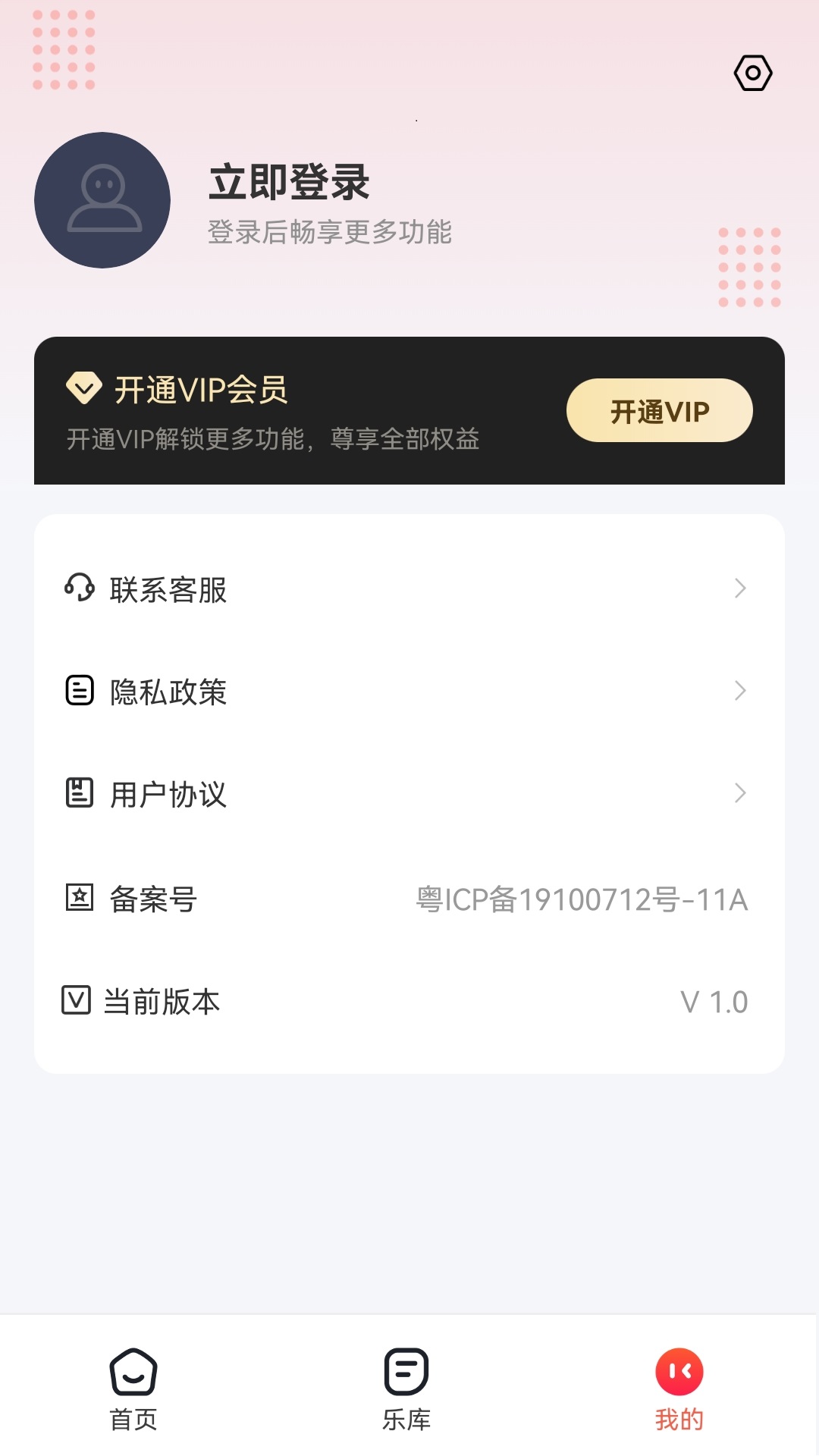
Task: Click the document icon next to 隐私政策
Action: [79, 692]
